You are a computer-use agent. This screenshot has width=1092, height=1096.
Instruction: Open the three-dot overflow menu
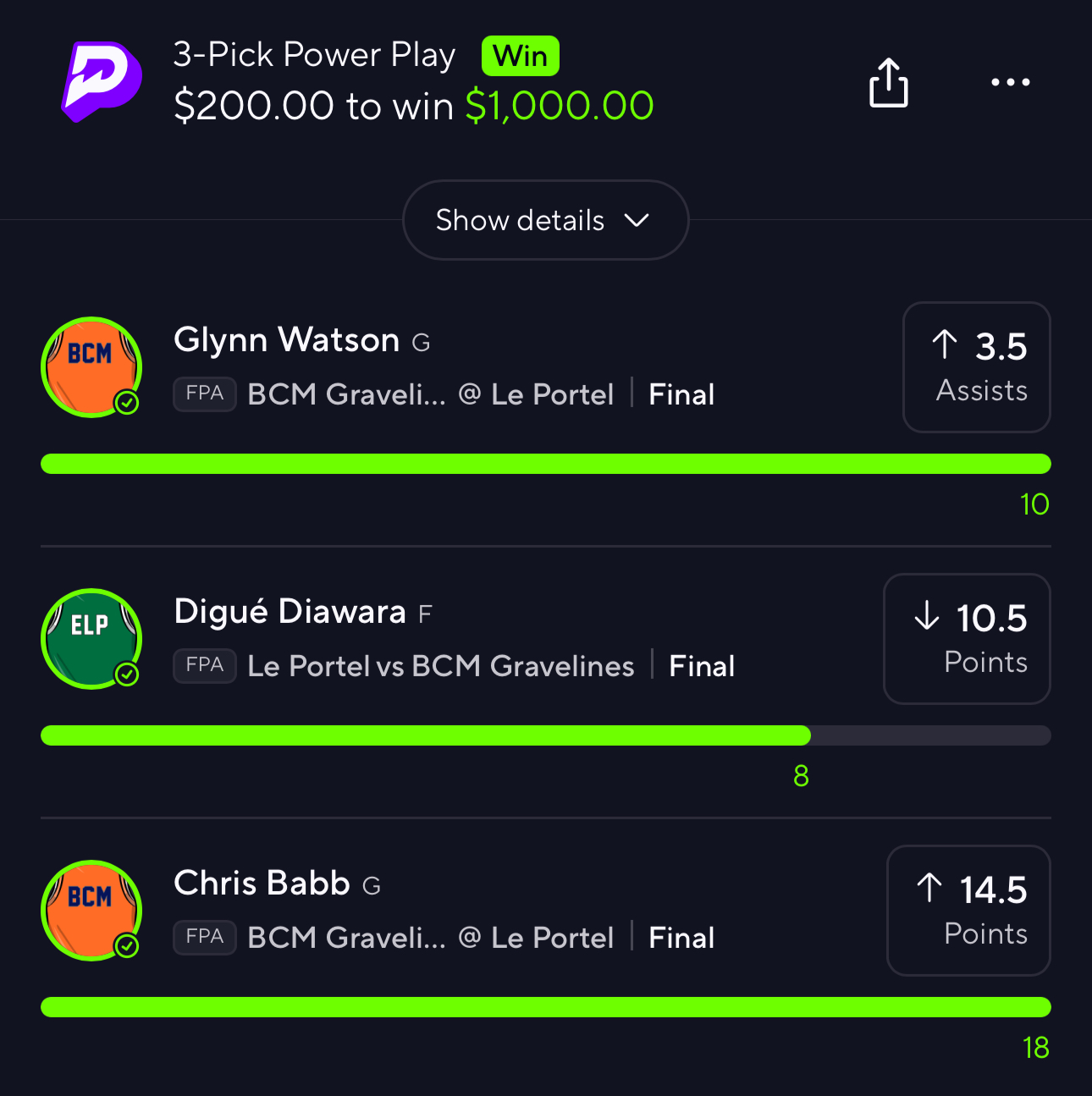(x=1010, y=82)
